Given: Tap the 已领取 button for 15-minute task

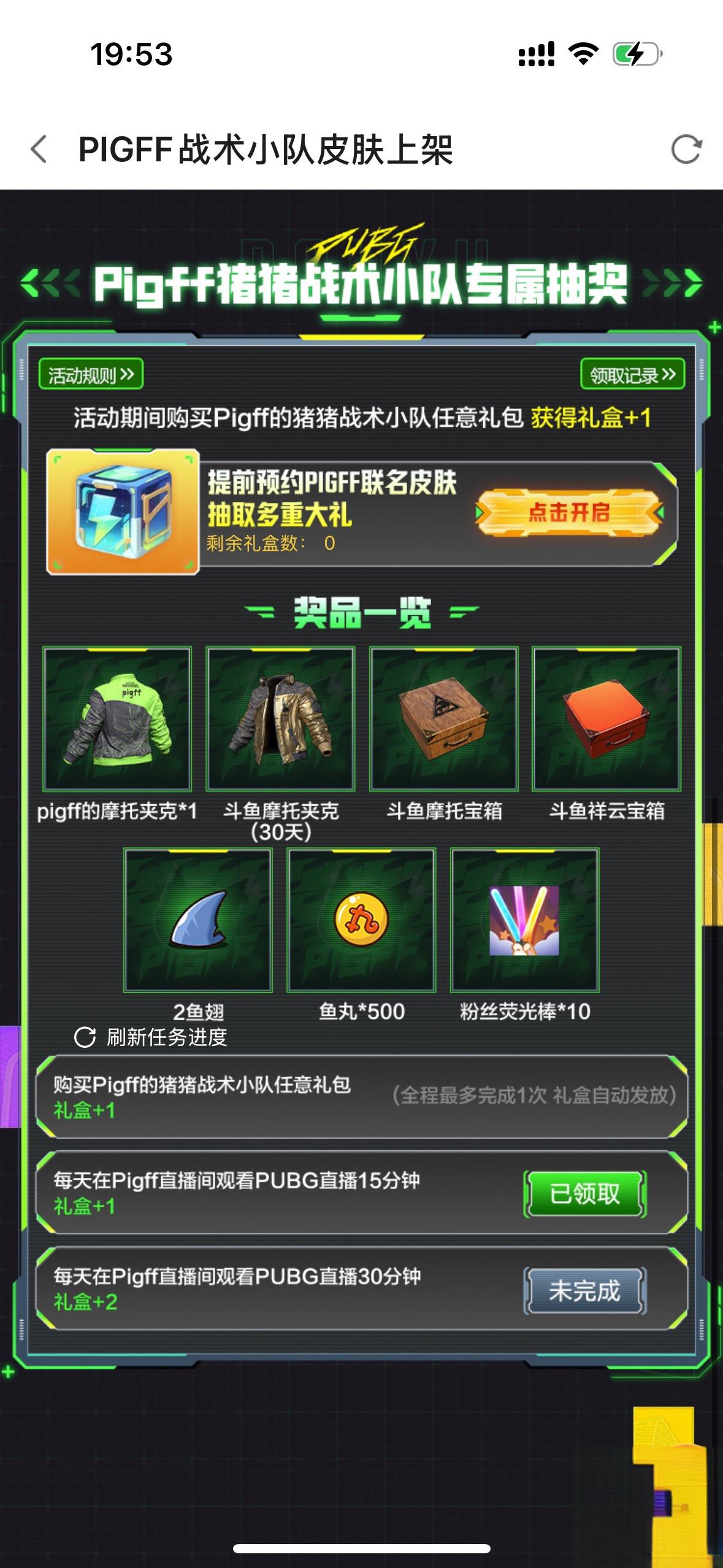Looking at the screenshot, I should (x=584, y=1194).
